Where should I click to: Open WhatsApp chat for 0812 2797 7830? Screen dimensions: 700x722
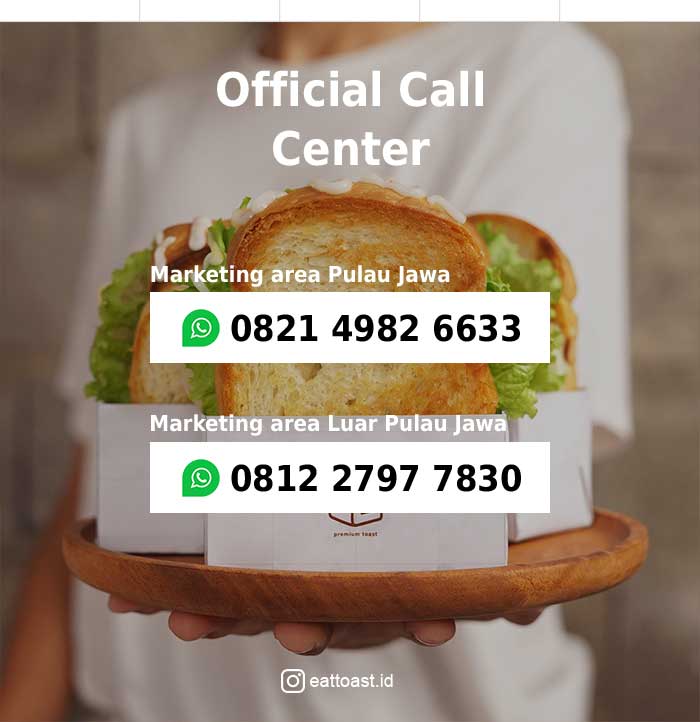350,478
